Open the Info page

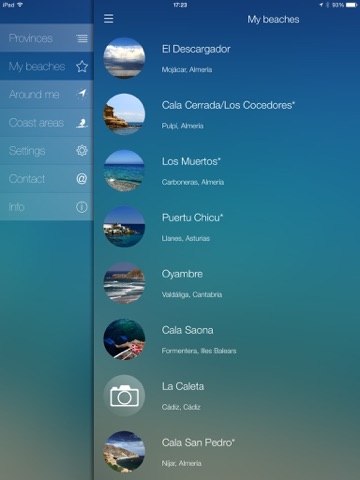(47, 207)
